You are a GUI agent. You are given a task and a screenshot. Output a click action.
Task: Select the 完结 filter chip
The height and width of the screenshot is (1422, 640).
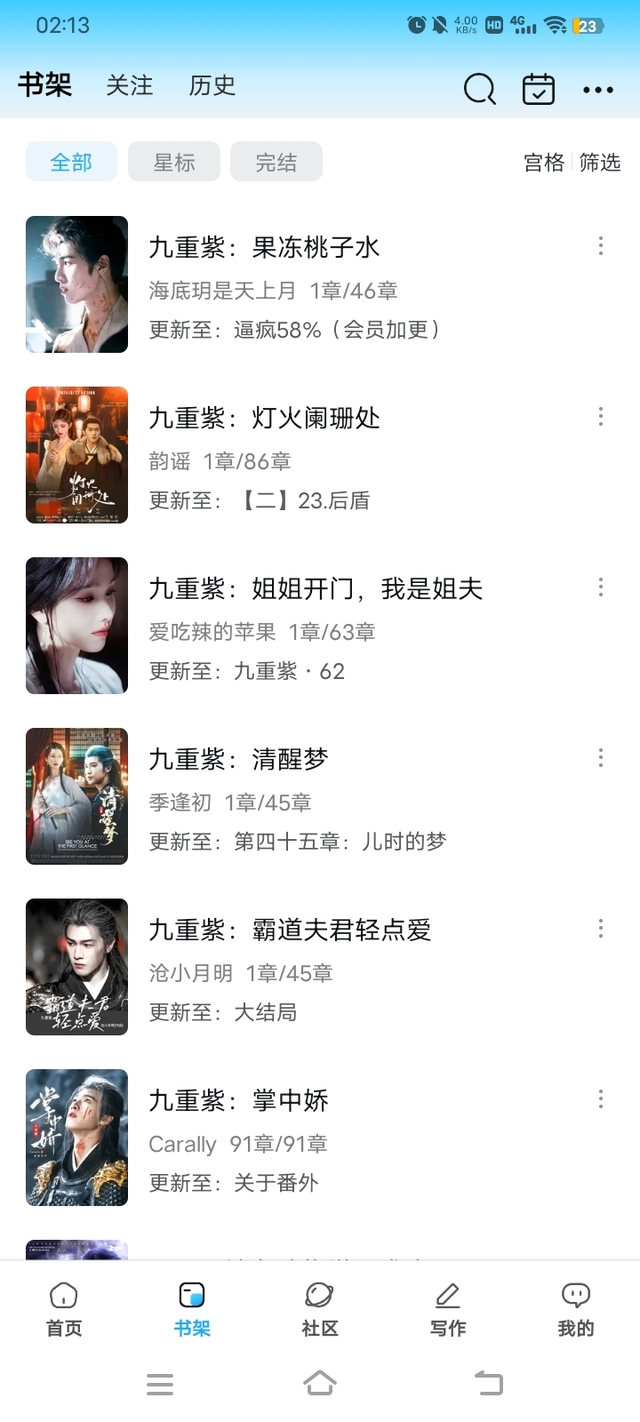click(x=276, y=162)
